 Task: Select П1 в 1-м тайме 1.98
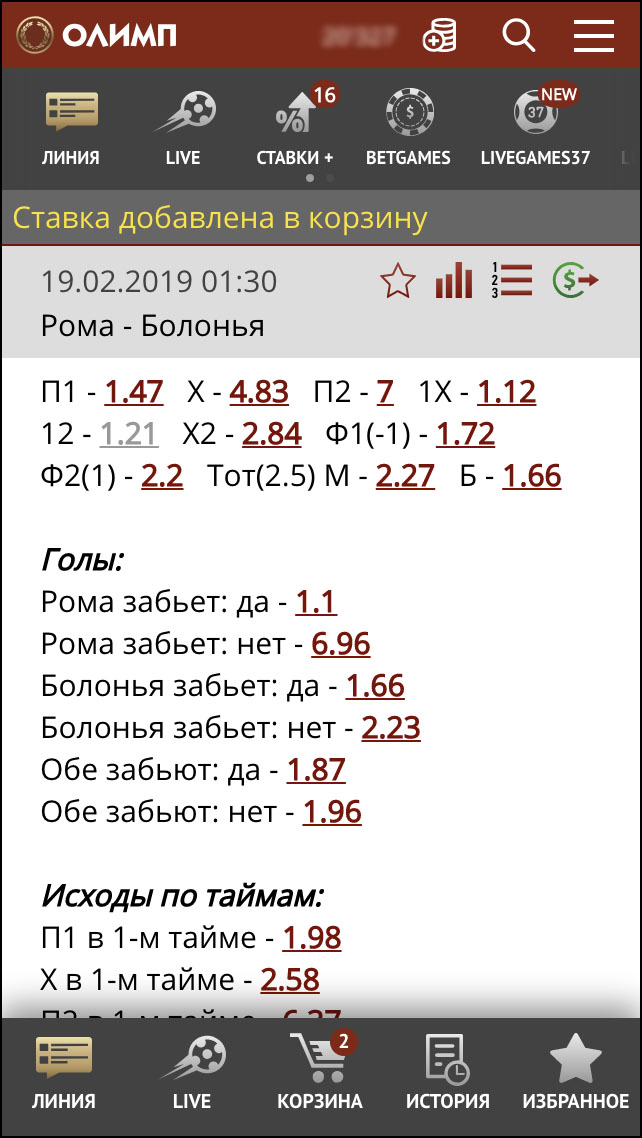(x=311, y=938)
